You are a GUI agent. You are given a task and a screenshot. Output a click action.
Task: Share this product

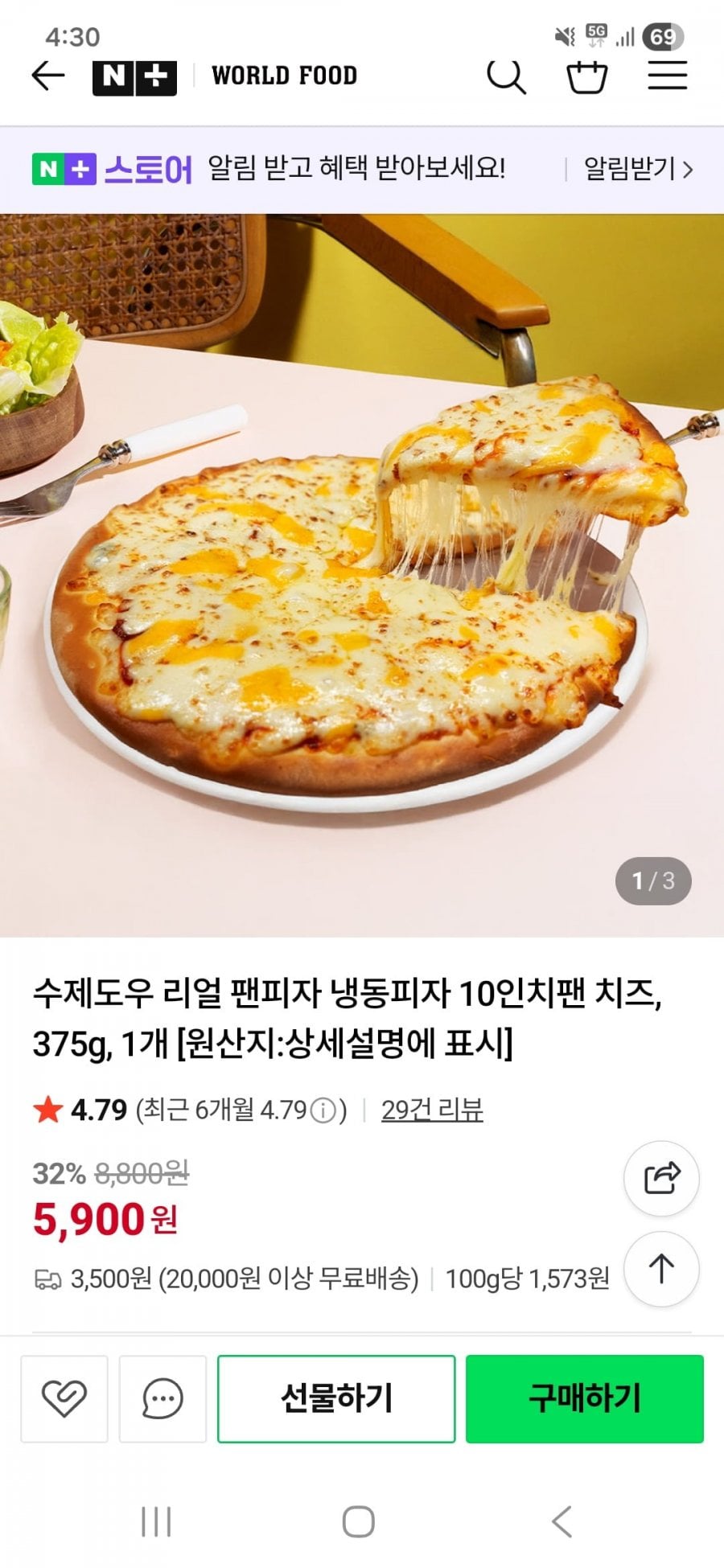point(661,1178)
